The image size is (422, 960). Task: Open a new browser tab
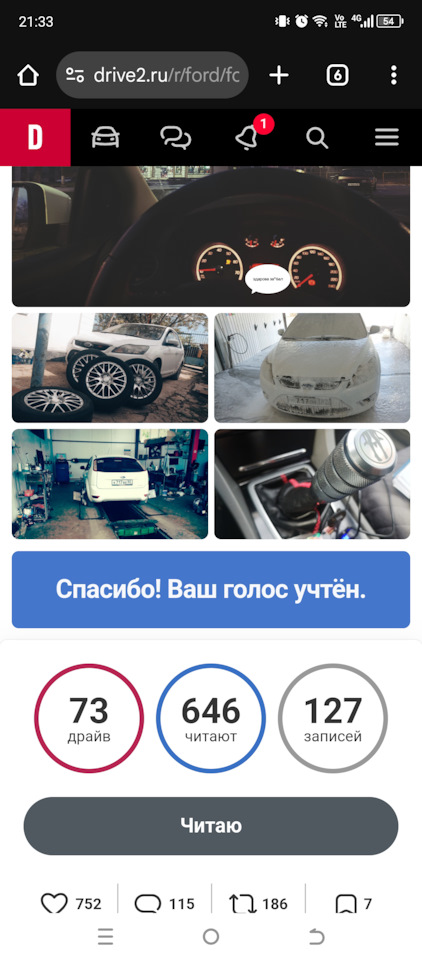tap(279, 75)
